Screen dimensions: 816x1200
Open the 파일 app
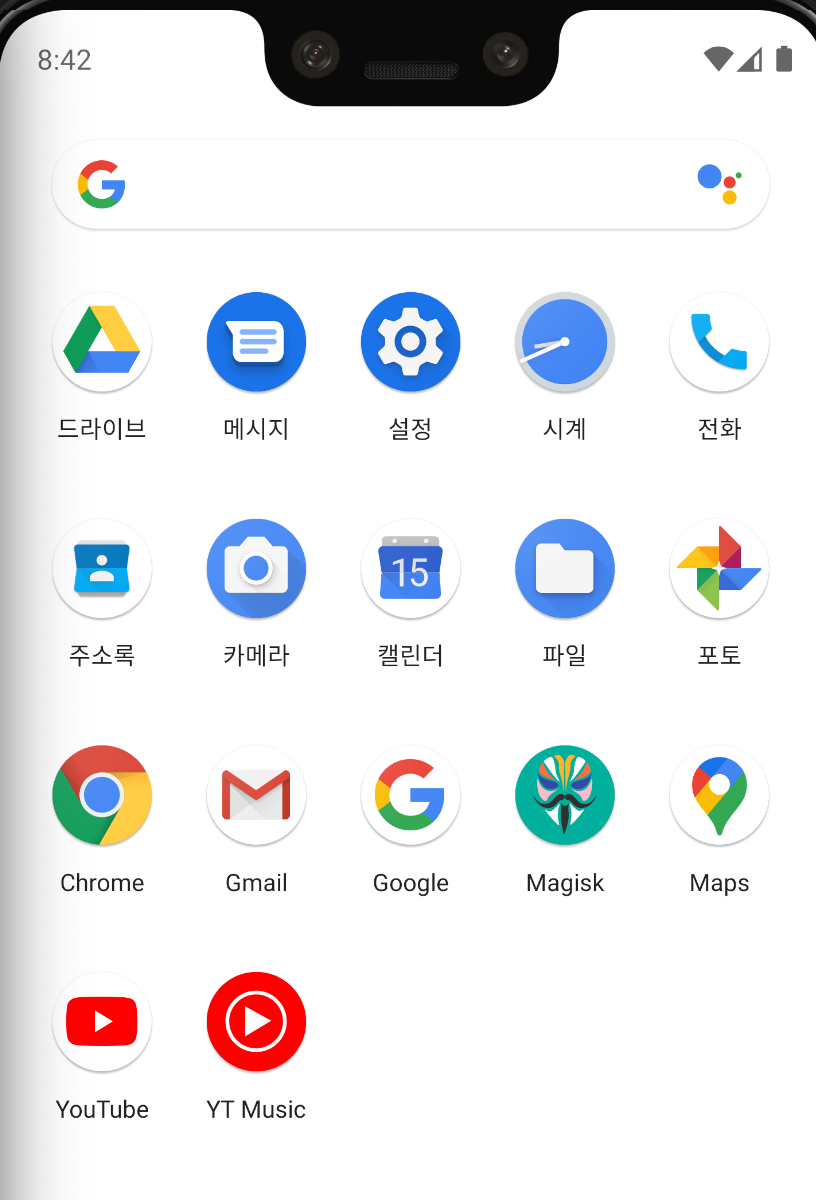click(x=564, y=569)
